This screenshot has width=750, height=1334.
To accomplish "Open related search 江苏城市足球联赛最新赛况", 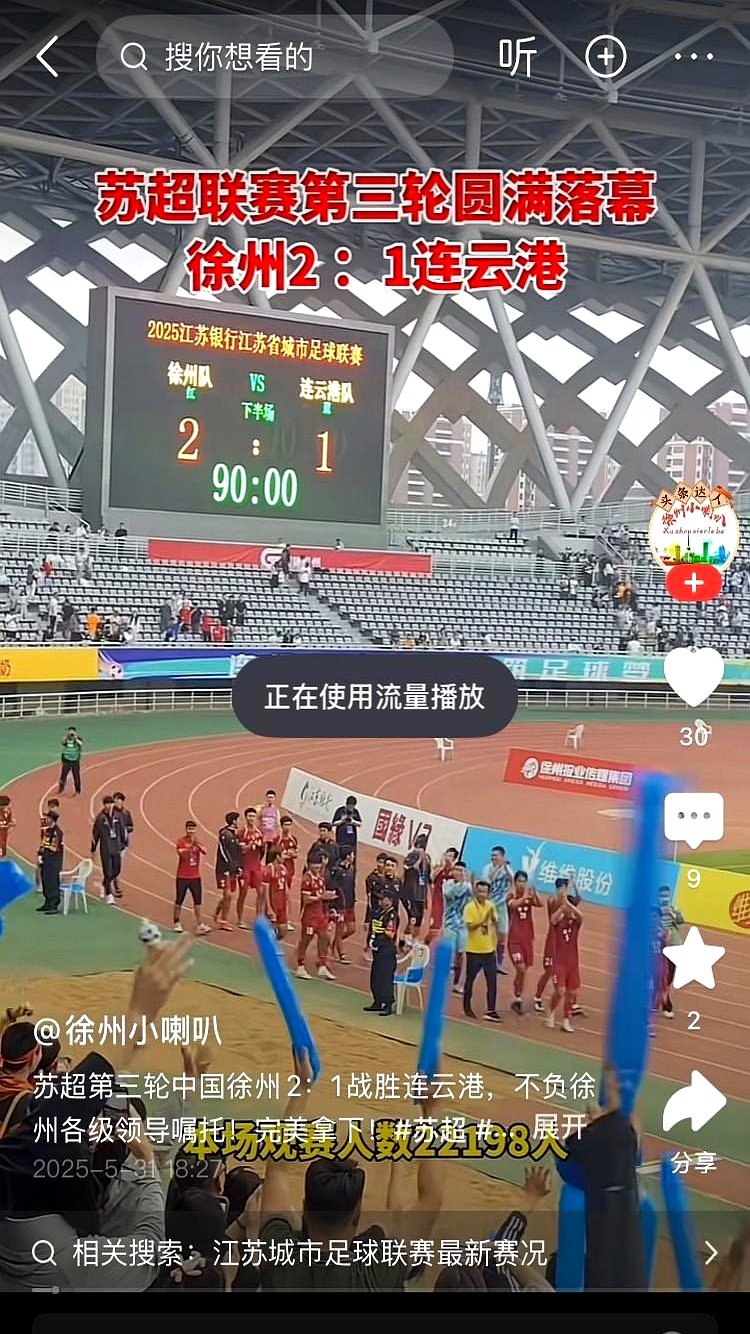I will coord(380,1252).
